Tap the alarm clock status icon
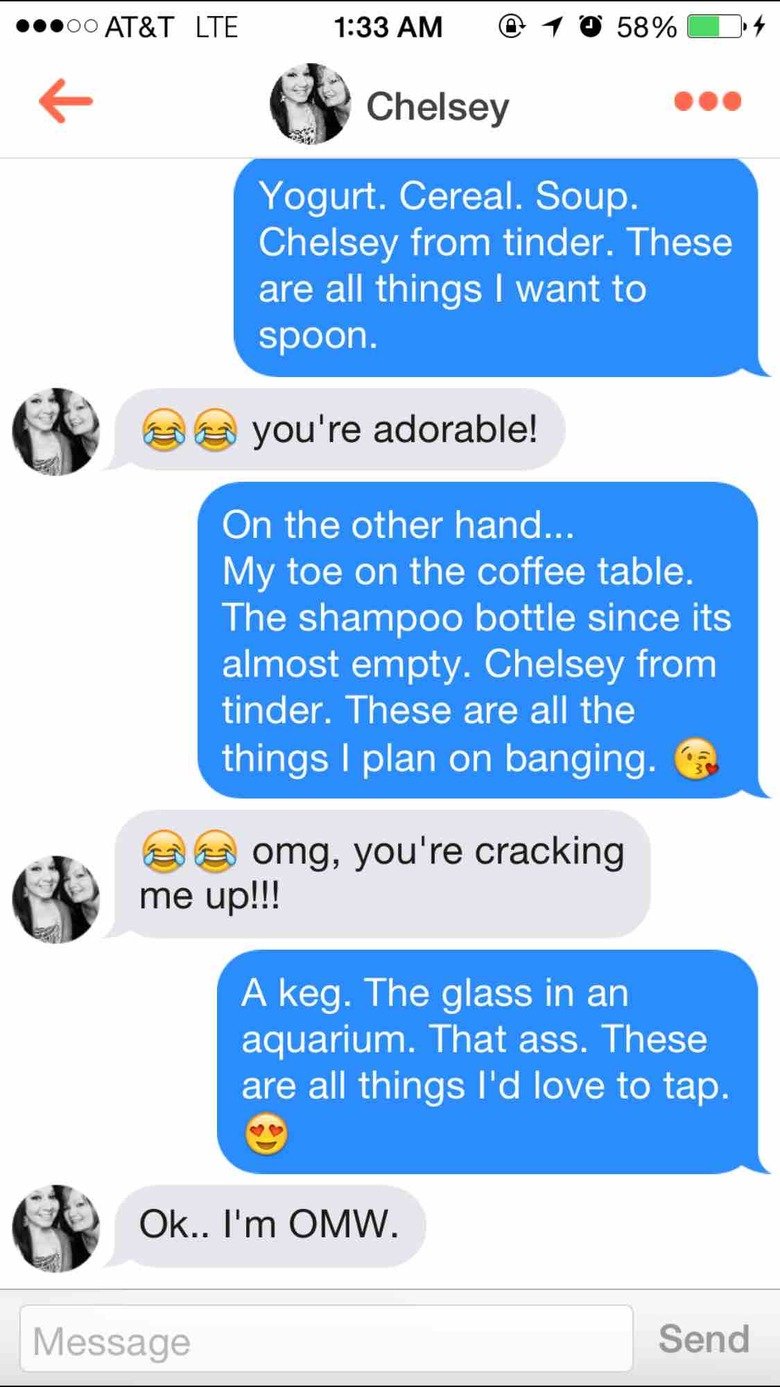This screenshot has height=1387, width=780. 590,27
